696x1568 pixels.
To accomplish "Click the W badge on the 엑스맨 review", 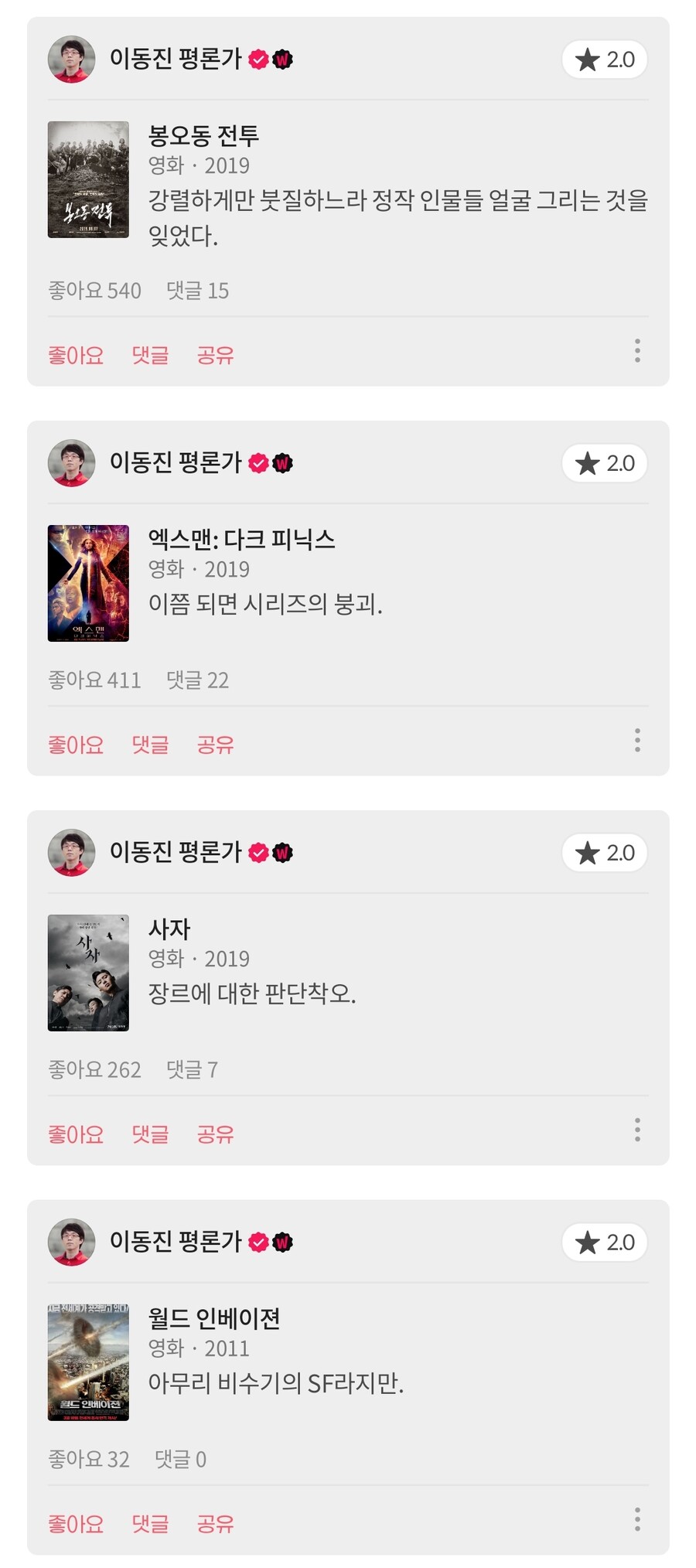I will tap(284, 464).
